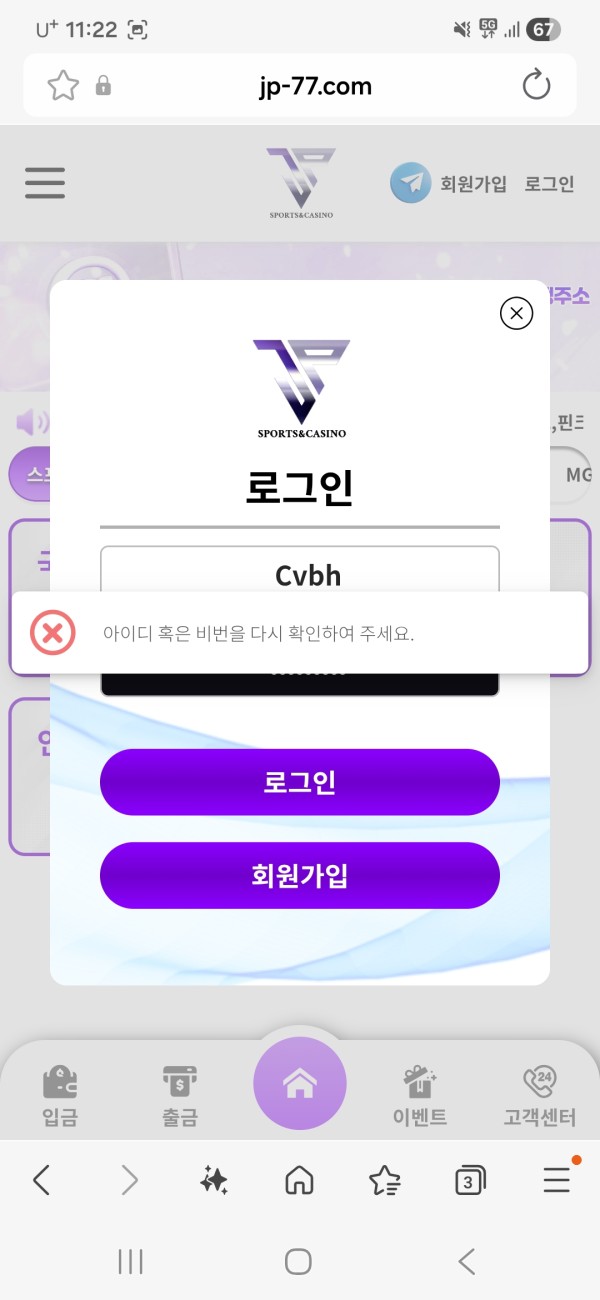Open the 출금 withdrawal tab
Viewport: 600px width, 1300px height.
point(180,1096)
